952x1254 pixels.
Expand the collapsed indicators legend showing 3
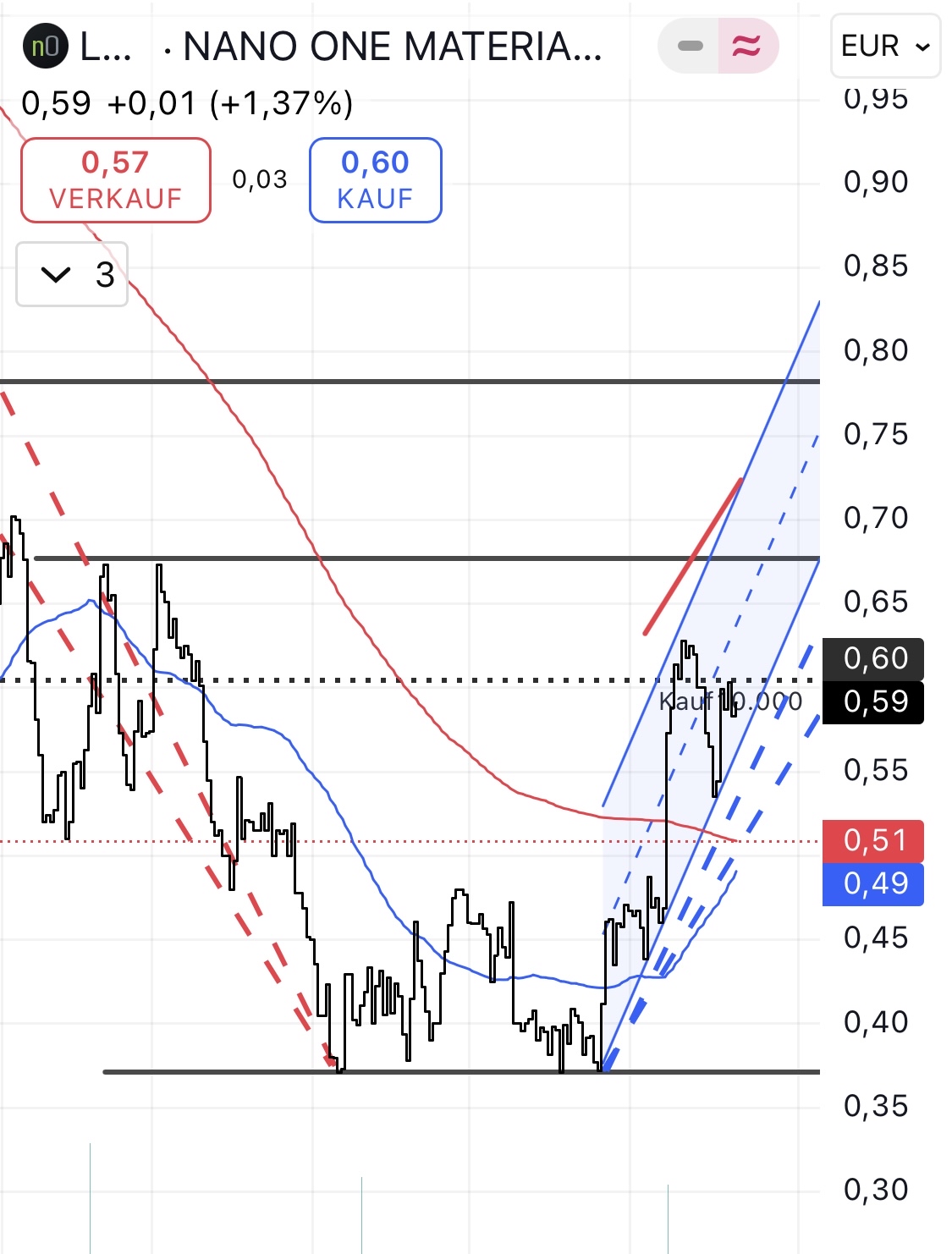(72, 274)
